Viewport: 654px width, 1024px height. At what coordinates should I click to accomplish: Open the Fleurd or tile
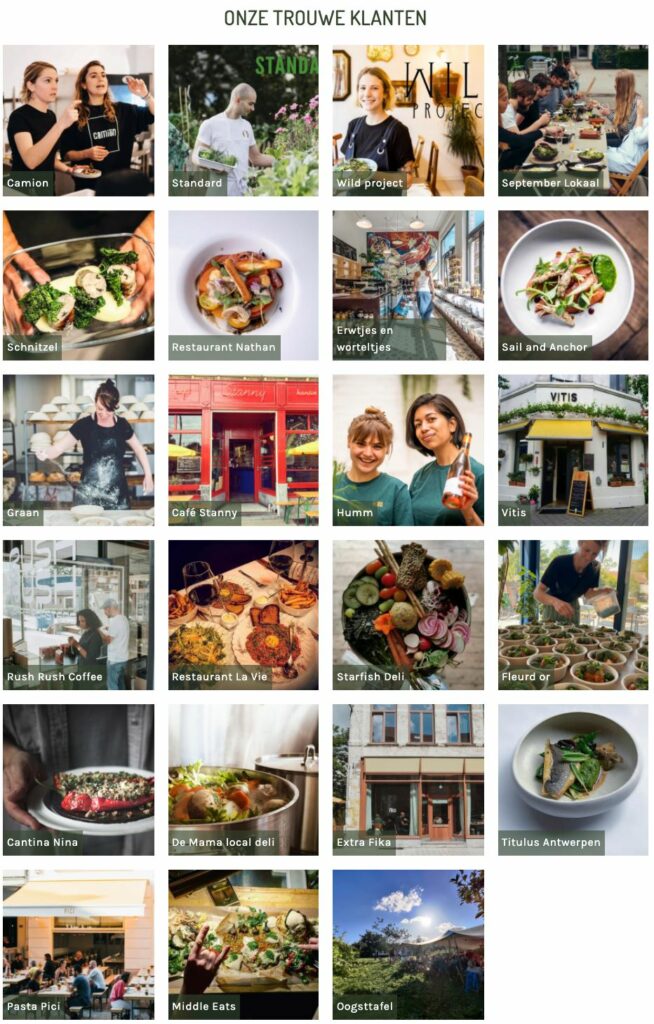click(573, 615)
